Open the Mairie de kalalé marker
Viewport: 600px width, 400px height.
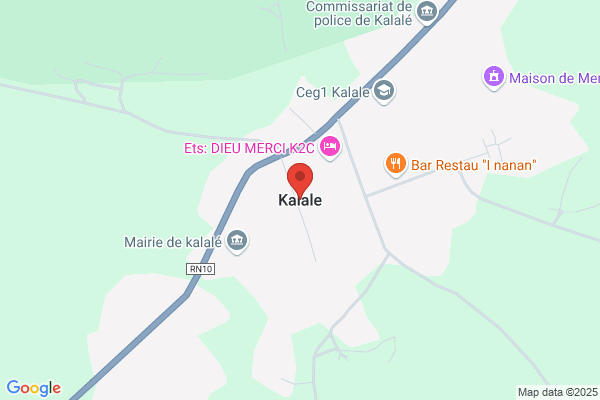(x=237, y=242)
